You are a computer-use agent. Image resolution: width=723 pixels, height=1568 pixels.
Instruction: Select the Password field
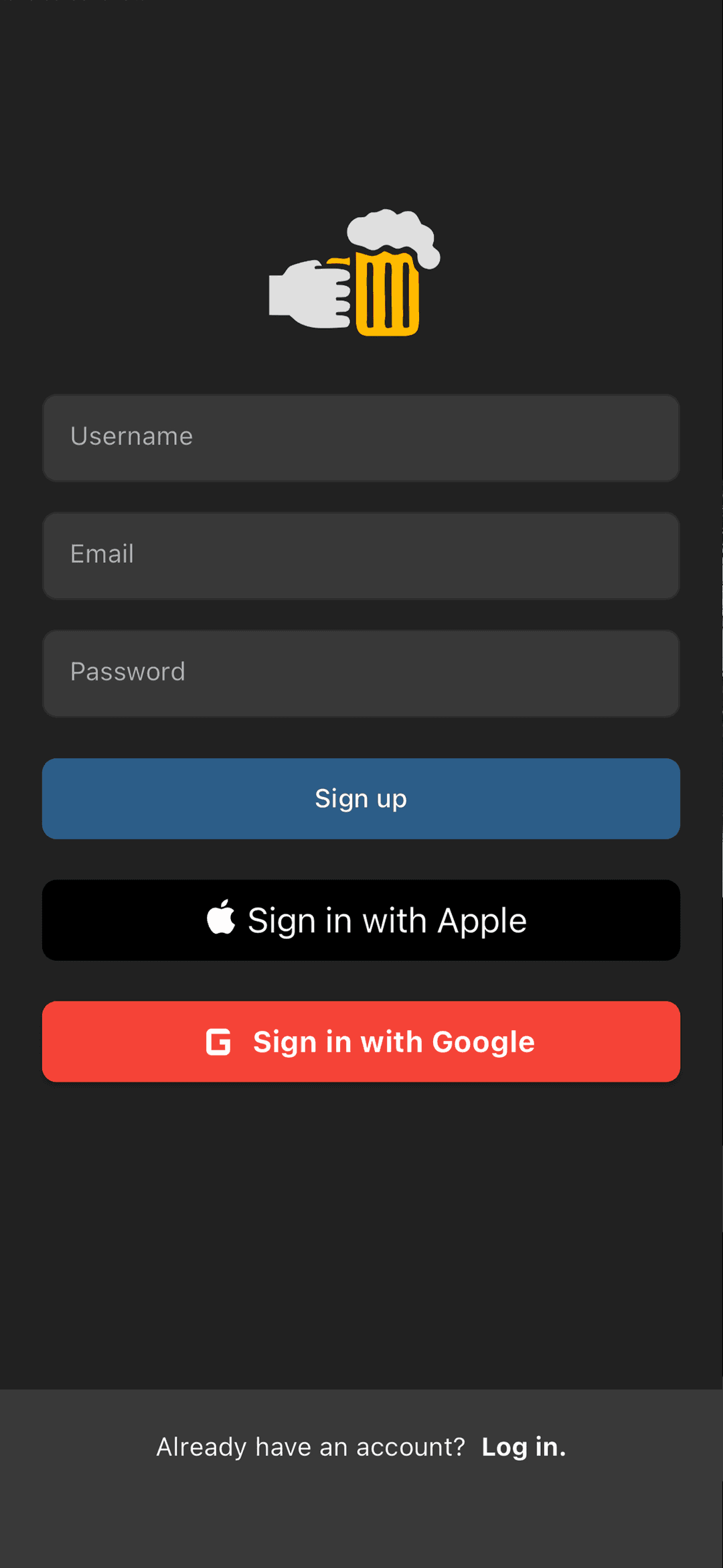click(361, 673)
